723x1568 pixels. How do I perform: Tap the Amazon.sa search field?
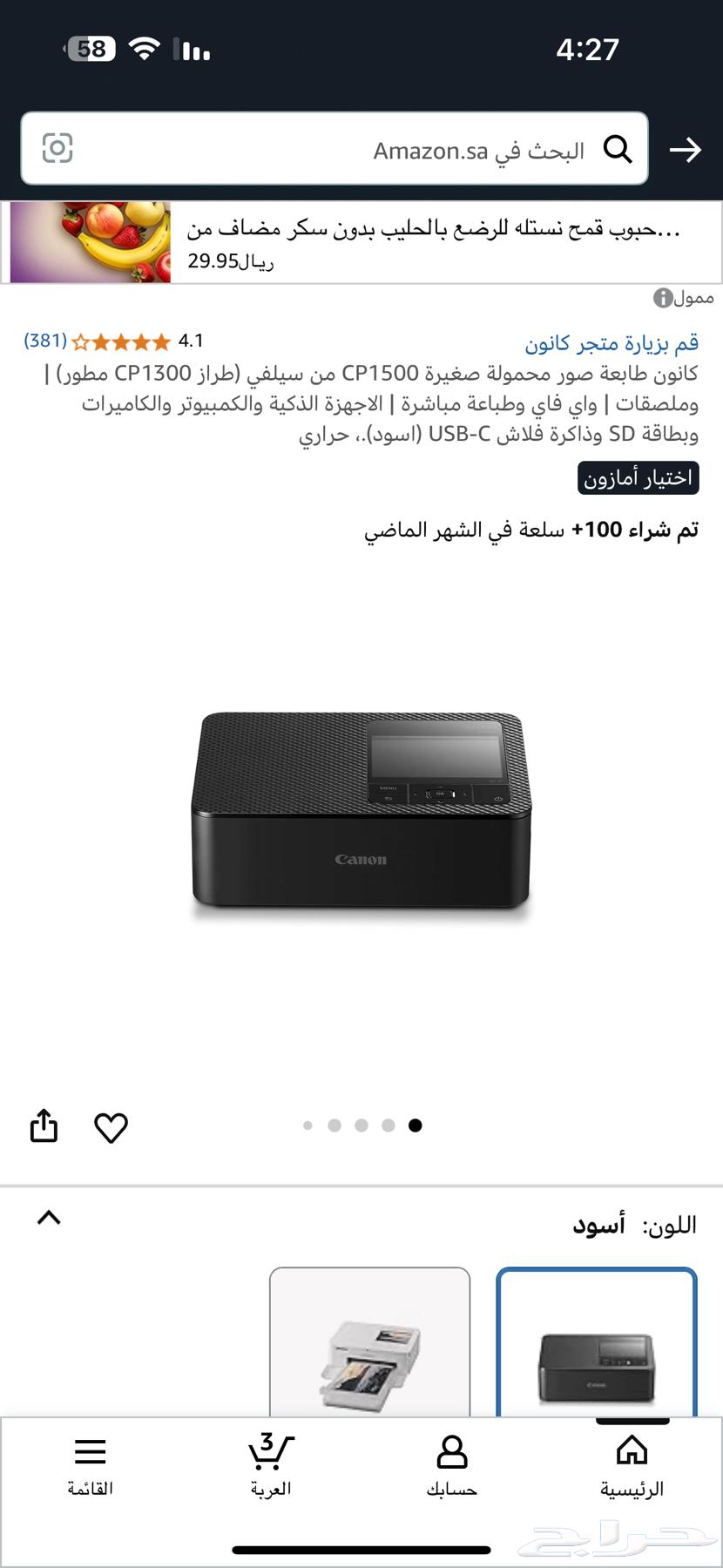(348, 150)
